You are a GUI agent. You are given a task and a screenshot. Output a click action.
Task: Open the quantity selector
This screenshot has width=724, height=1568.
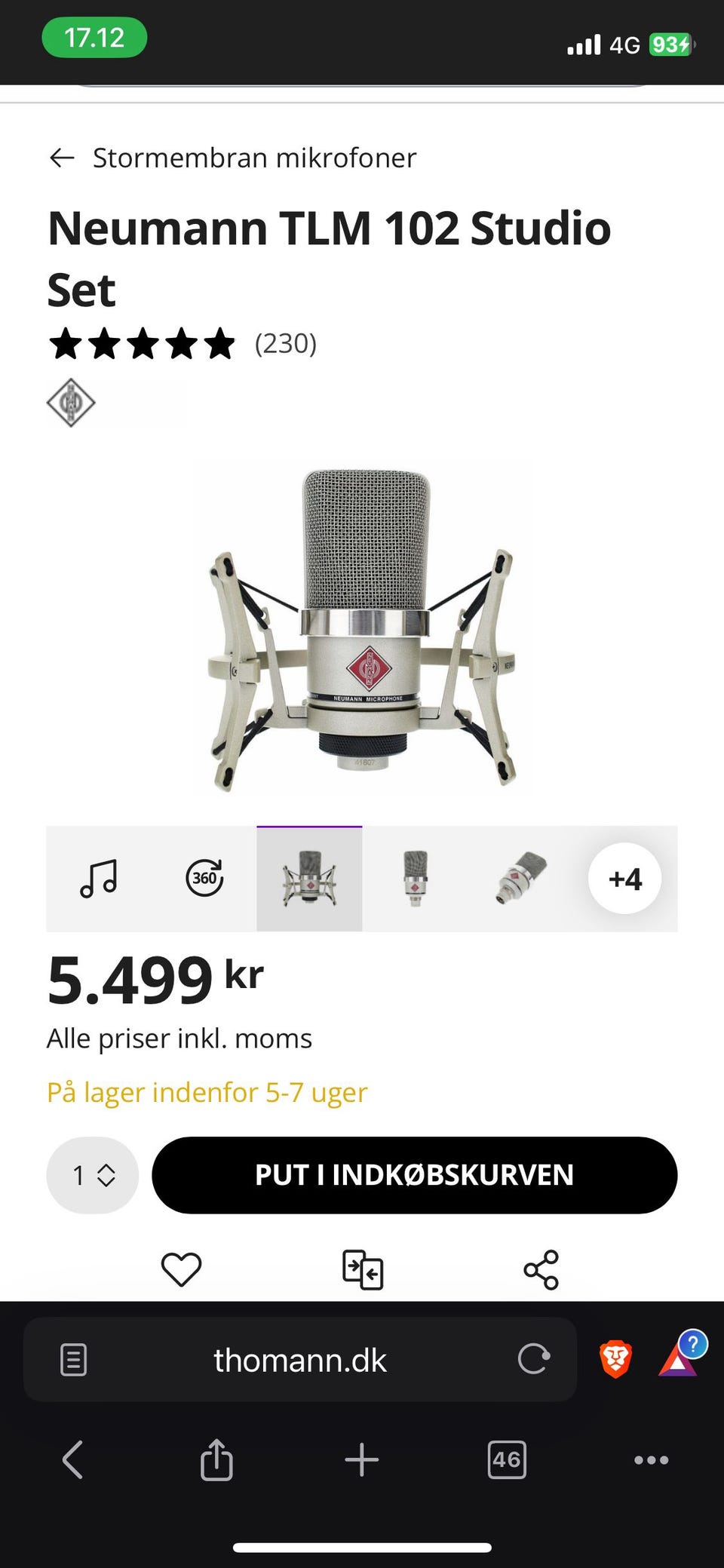[x=93, y=1175]
